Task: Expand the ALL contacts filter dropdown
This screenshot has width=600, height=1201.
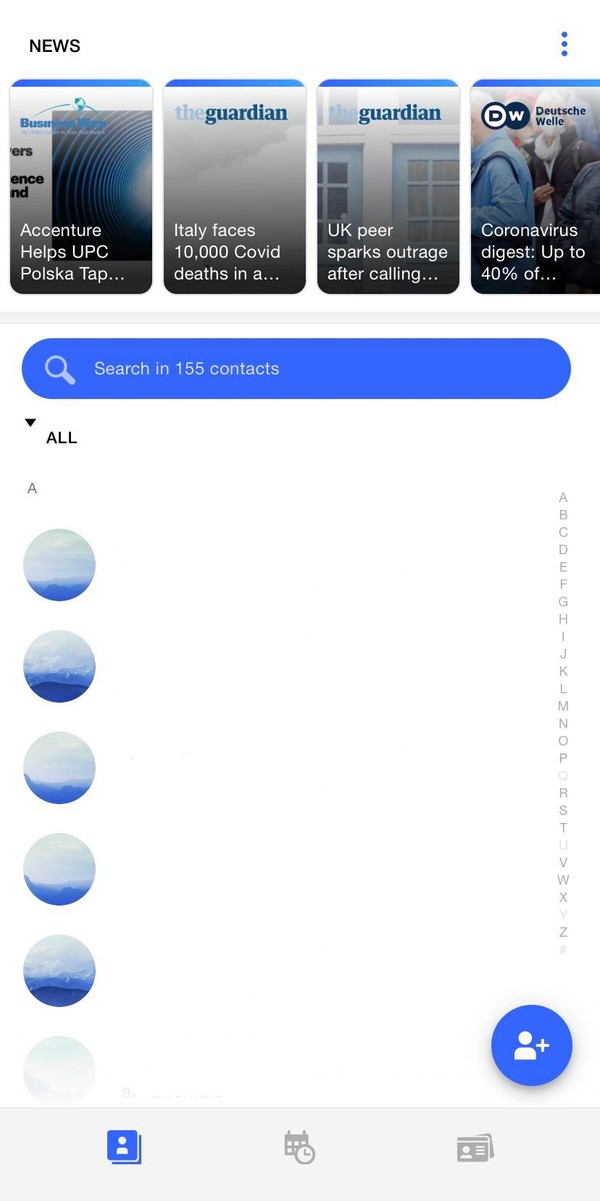Action: (51, 432)
